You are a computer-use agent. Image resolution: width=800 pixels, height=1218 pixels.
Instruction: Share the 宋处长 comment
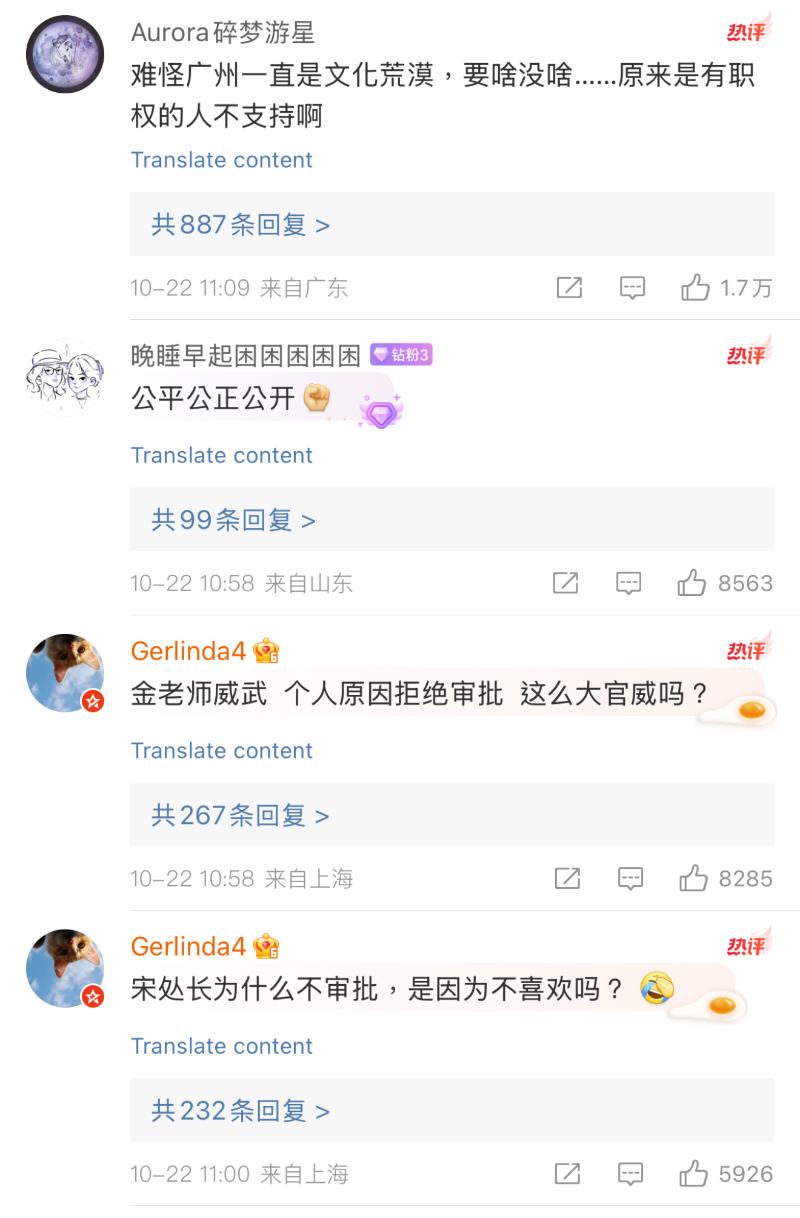point(567,1174)
